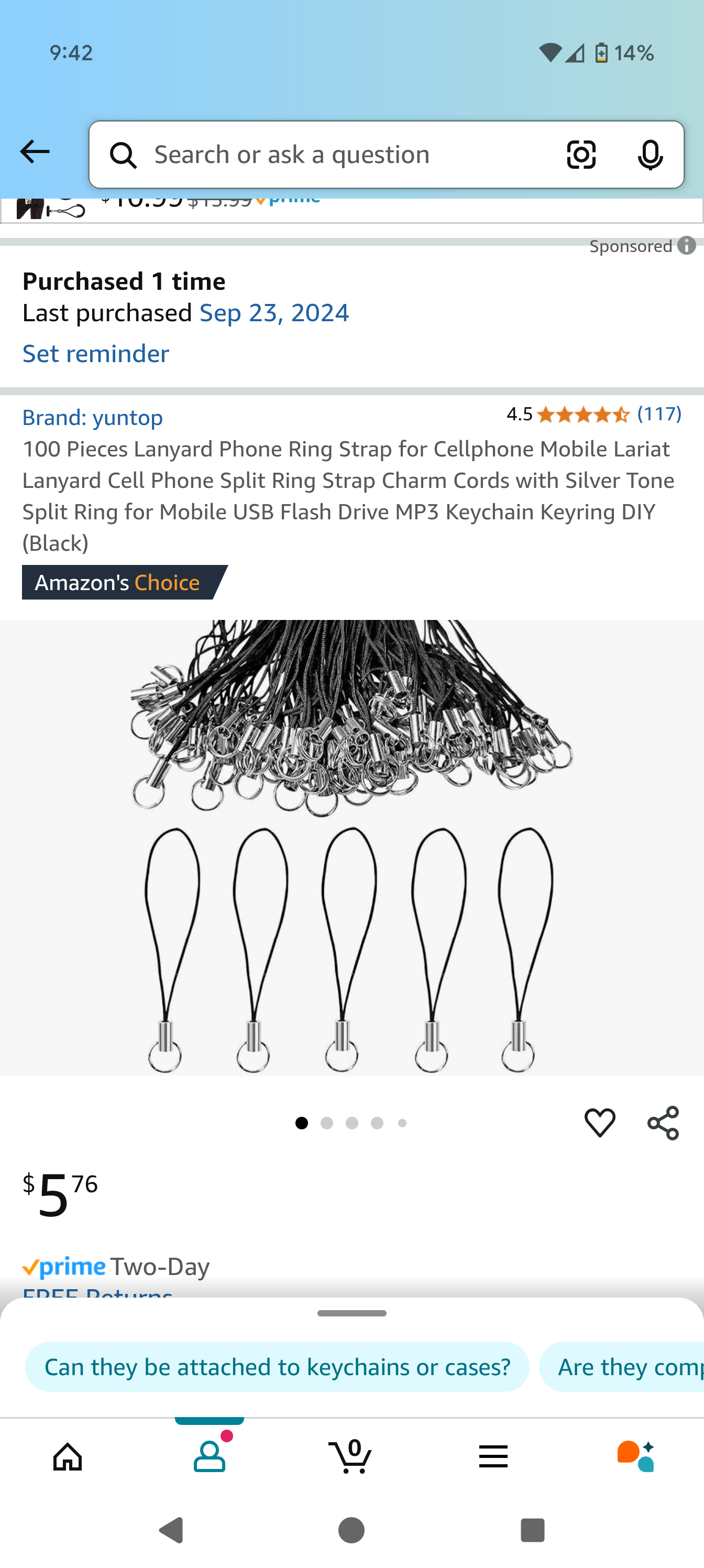This screenshot has width=704, height=1568.
Task: Open the Rufus AI assistant tab
Action: (635, 1456)
